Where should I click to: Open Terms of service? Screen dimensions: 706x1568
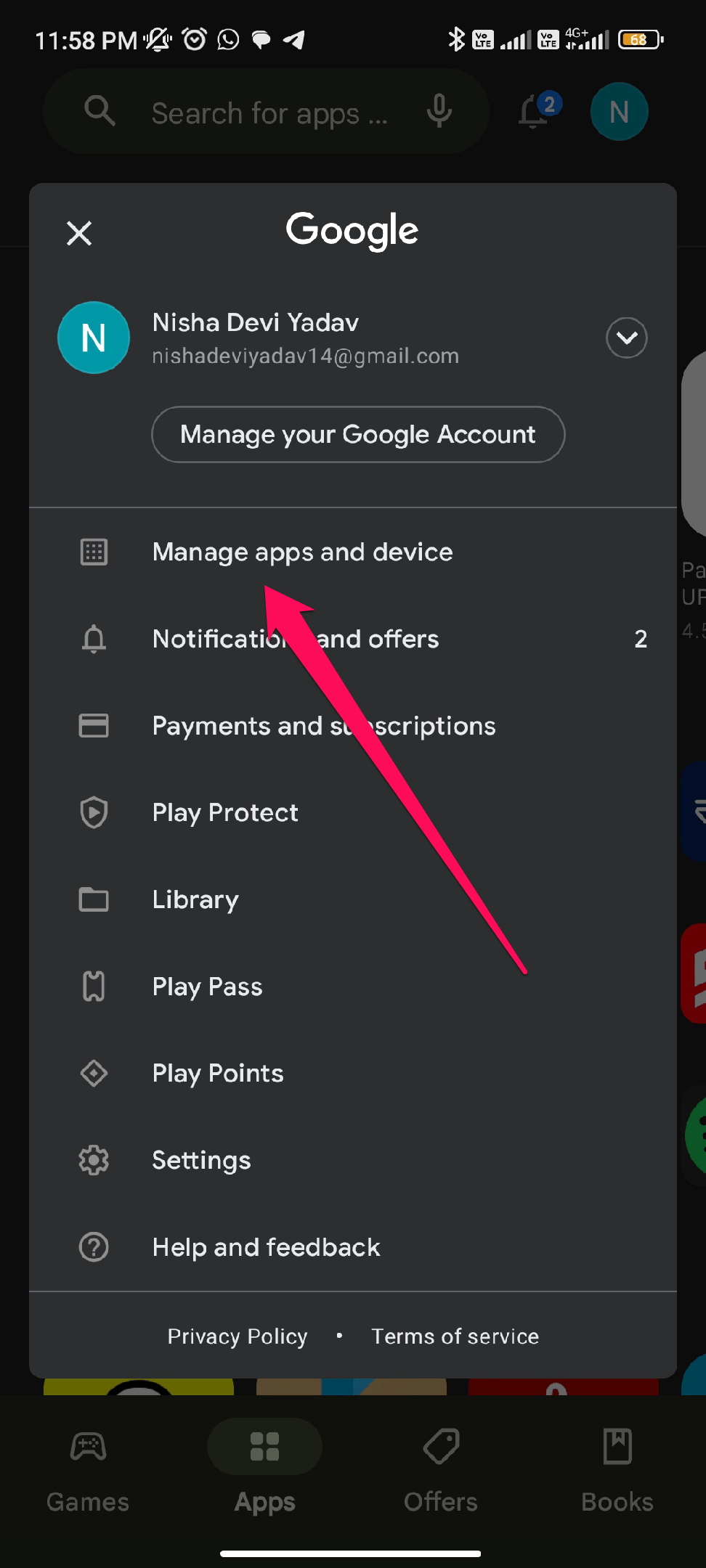coord(454,1336)
